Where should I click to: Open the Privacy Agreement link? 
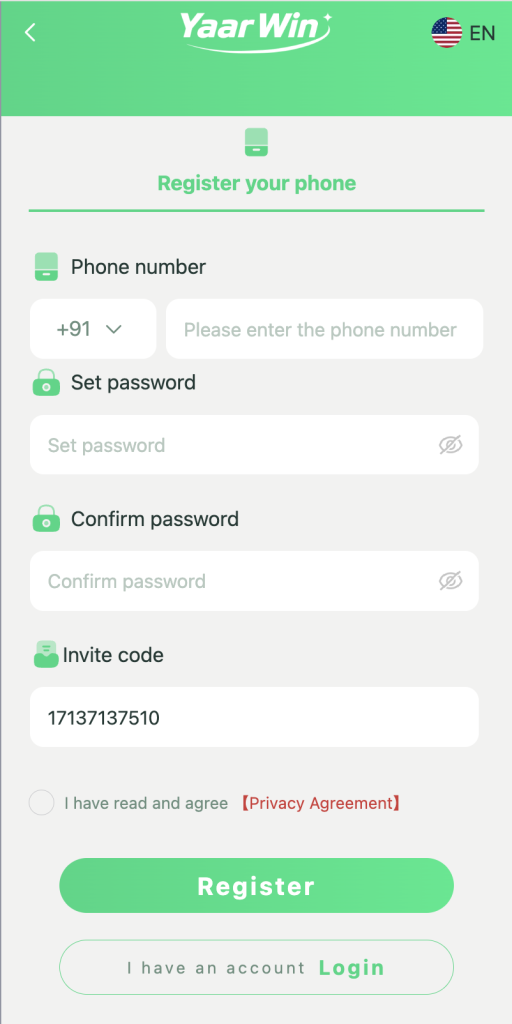(x=319, y=803)
